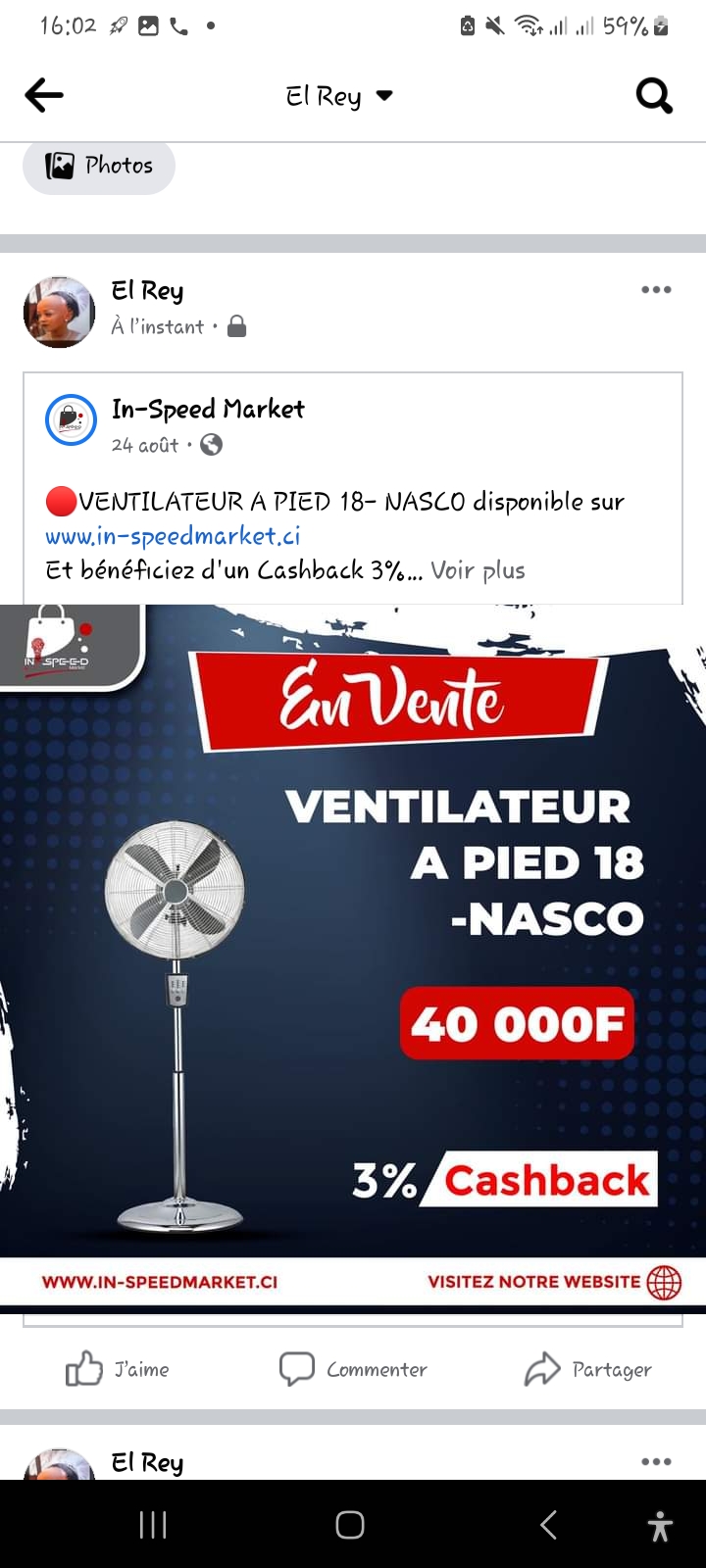This screenshot has width=706, height=1568.
Task: Expand the post with Voir plus
Action: coord(478,570)
